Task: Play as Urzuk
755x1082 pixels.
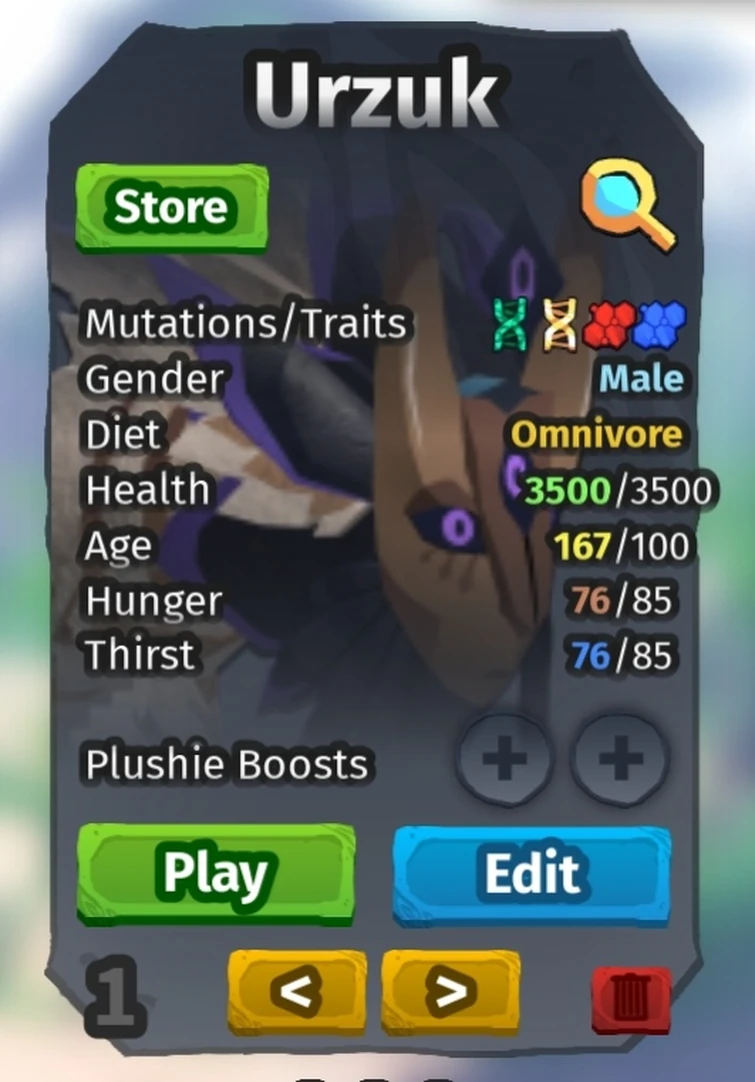Action: (216, 871)
